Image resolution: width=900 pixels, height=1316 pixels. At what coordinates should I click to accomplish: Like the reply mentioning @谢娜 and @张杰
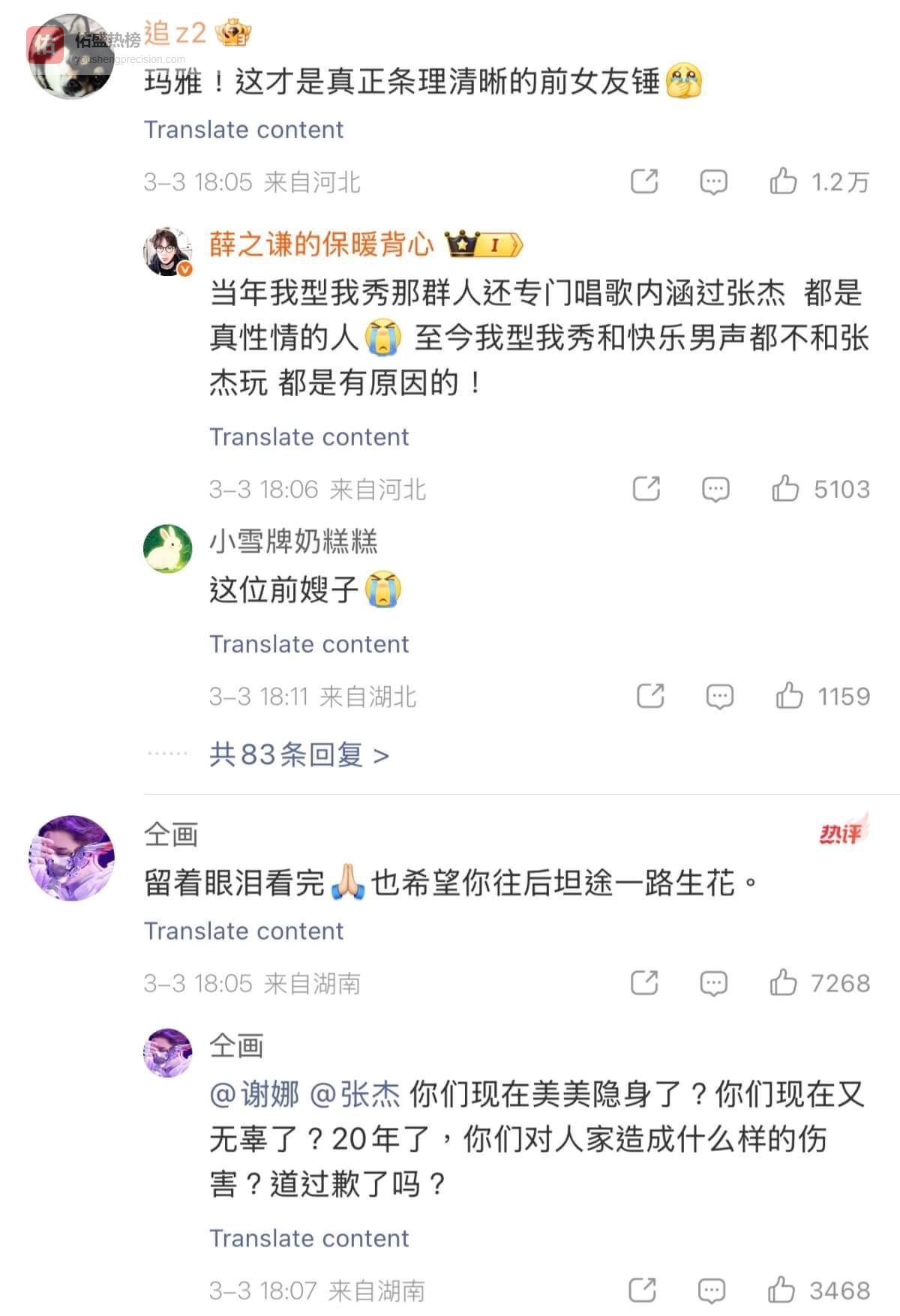(781, 1290)
